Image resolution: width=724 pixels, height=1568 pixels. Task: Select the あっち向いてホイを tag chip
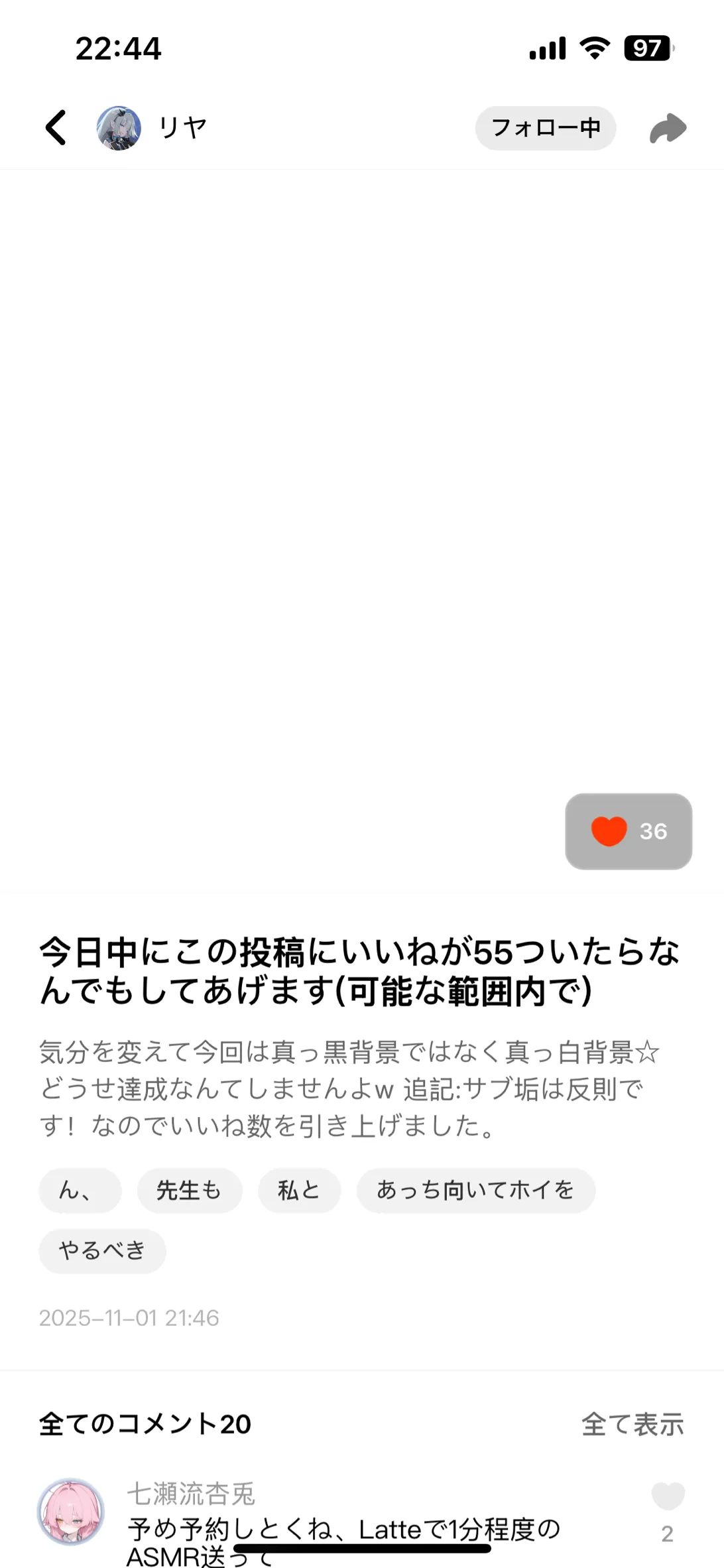point(476,1191)
